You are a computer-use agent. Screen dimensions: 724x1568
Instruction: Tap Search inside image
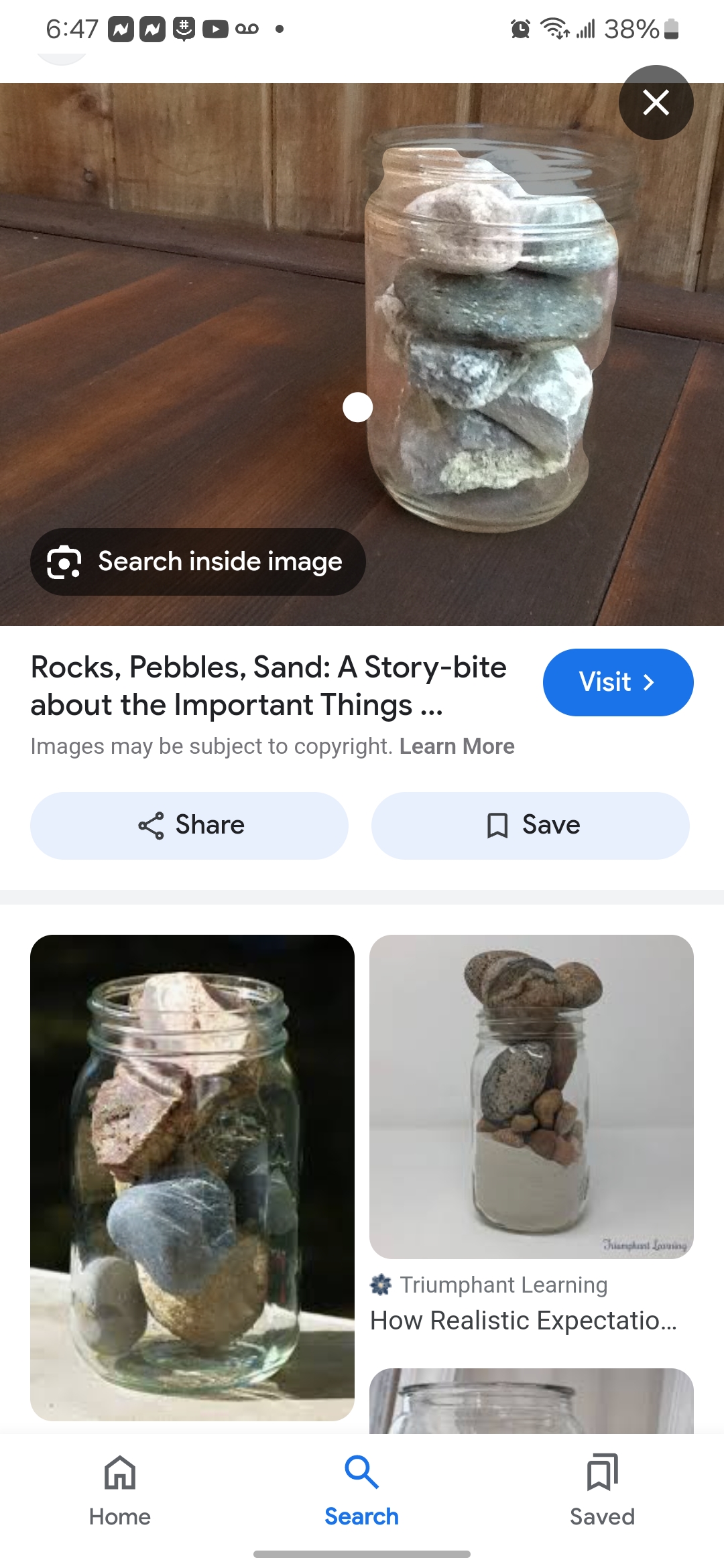pos(198,562)
